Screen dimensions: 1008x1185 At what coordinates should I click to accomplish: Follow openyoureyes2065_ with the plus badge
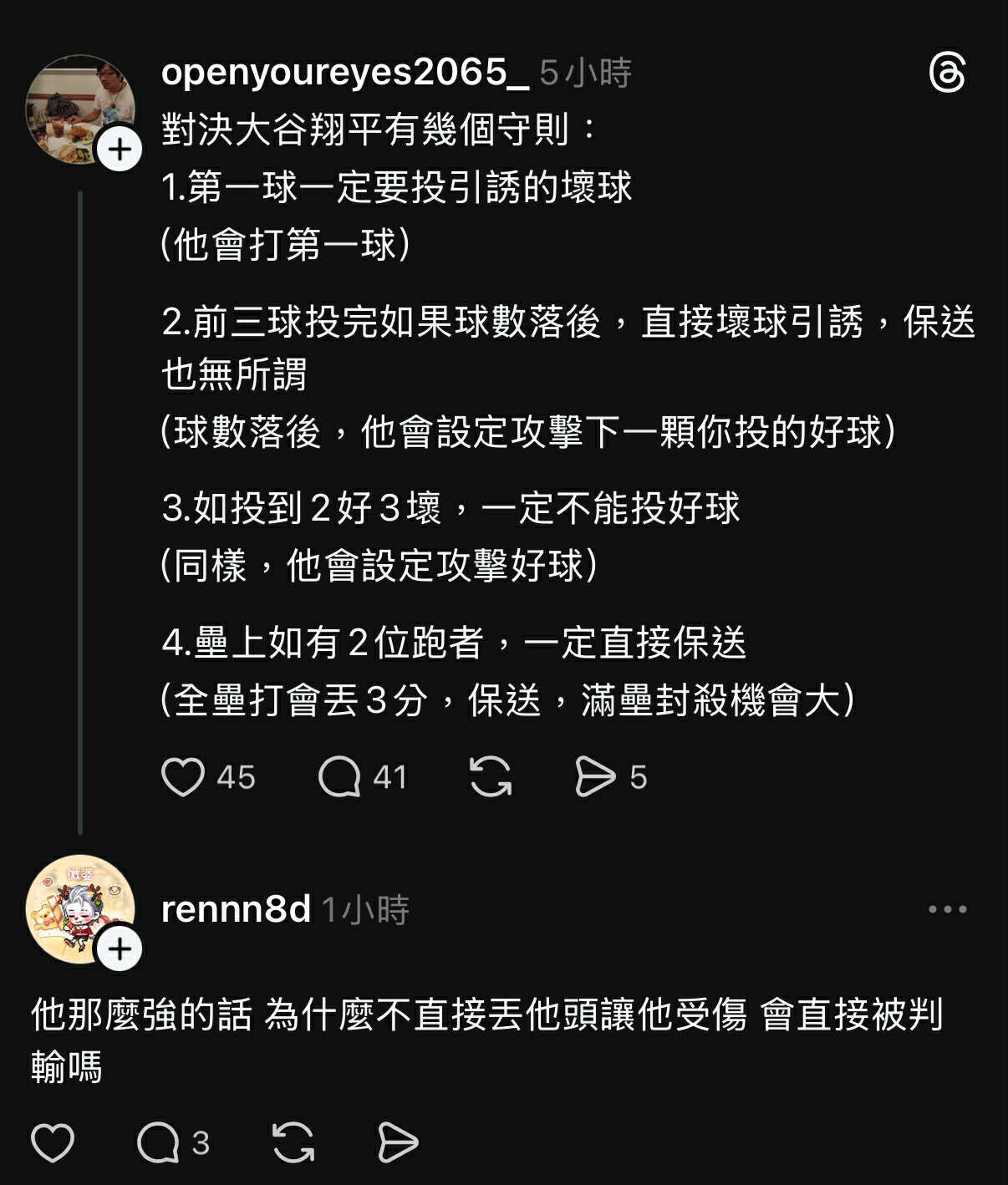click(120, 150)
